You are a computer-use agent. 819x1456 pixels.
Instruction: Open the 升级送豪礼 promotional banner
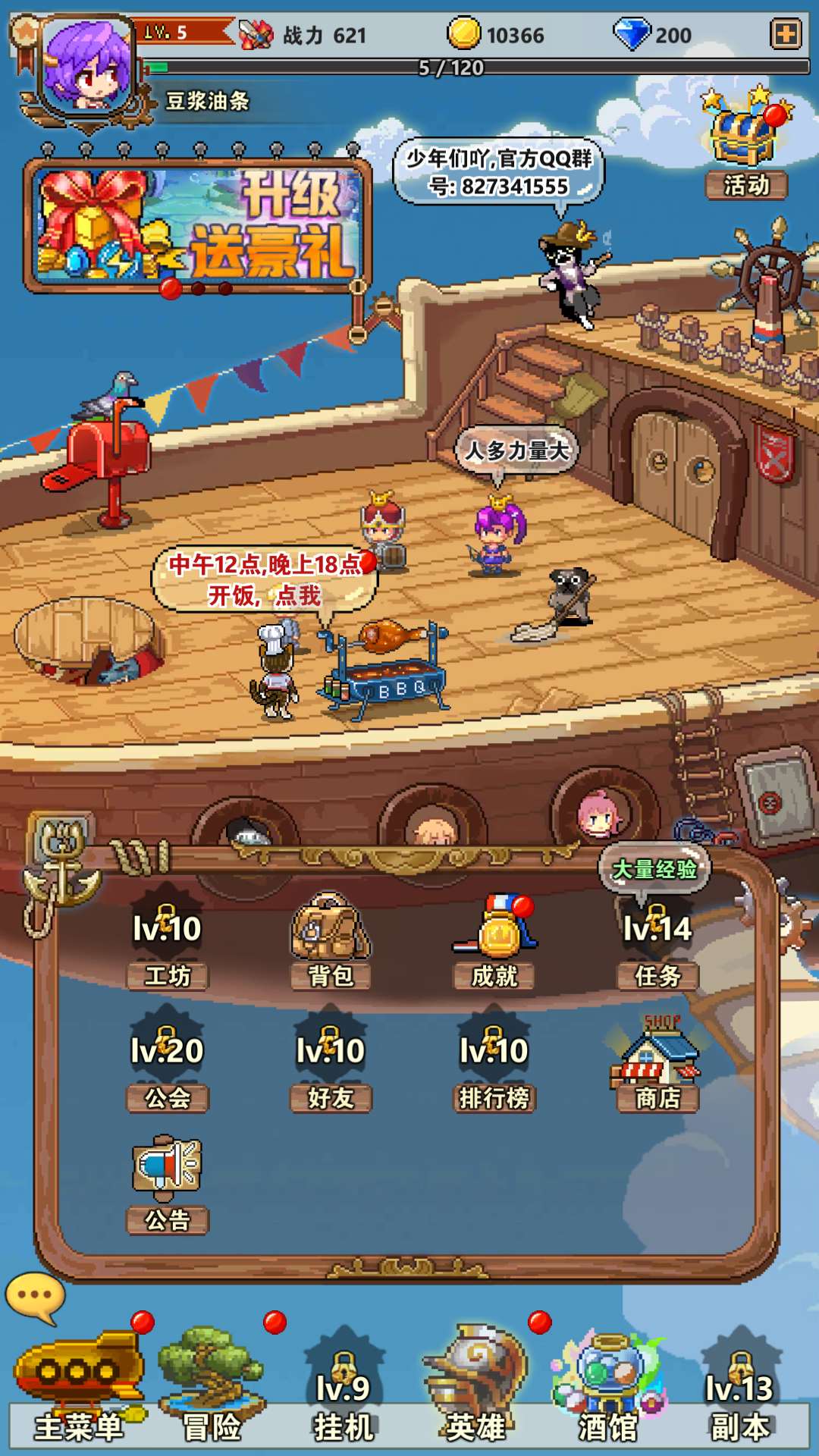pyautogui.click(x=197, y=225)
